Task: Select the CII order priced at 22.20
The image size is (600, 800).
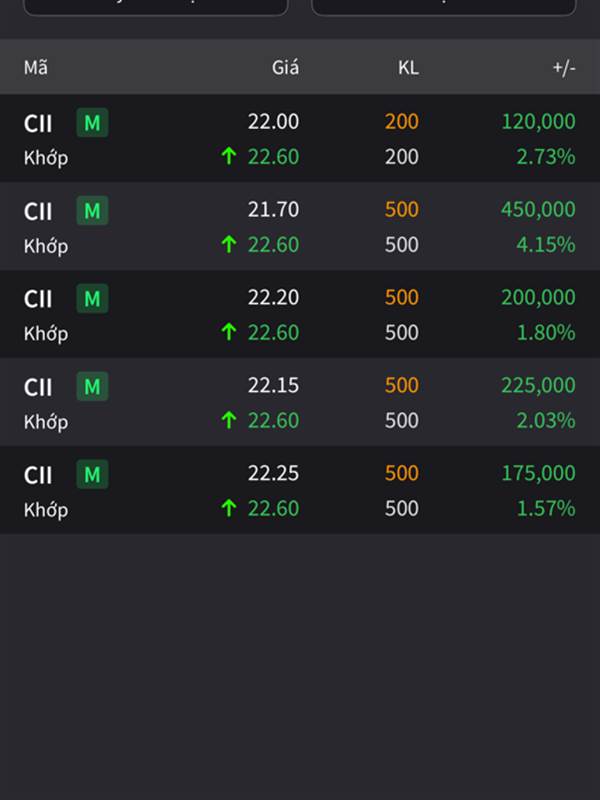Action: click(x=300, y=315)
